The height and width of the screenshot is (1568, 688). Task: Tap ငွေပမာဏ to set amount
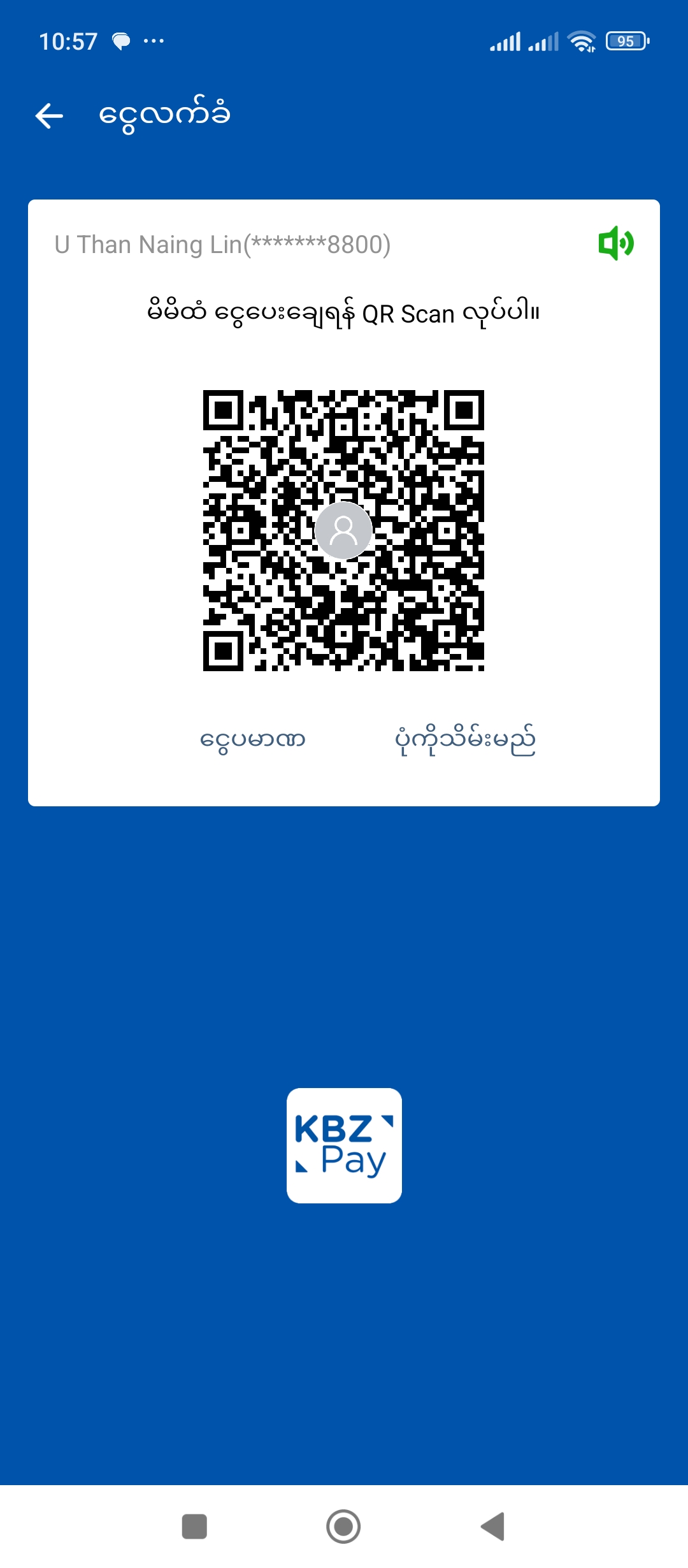pyautogui.click(x=253, y=739)
